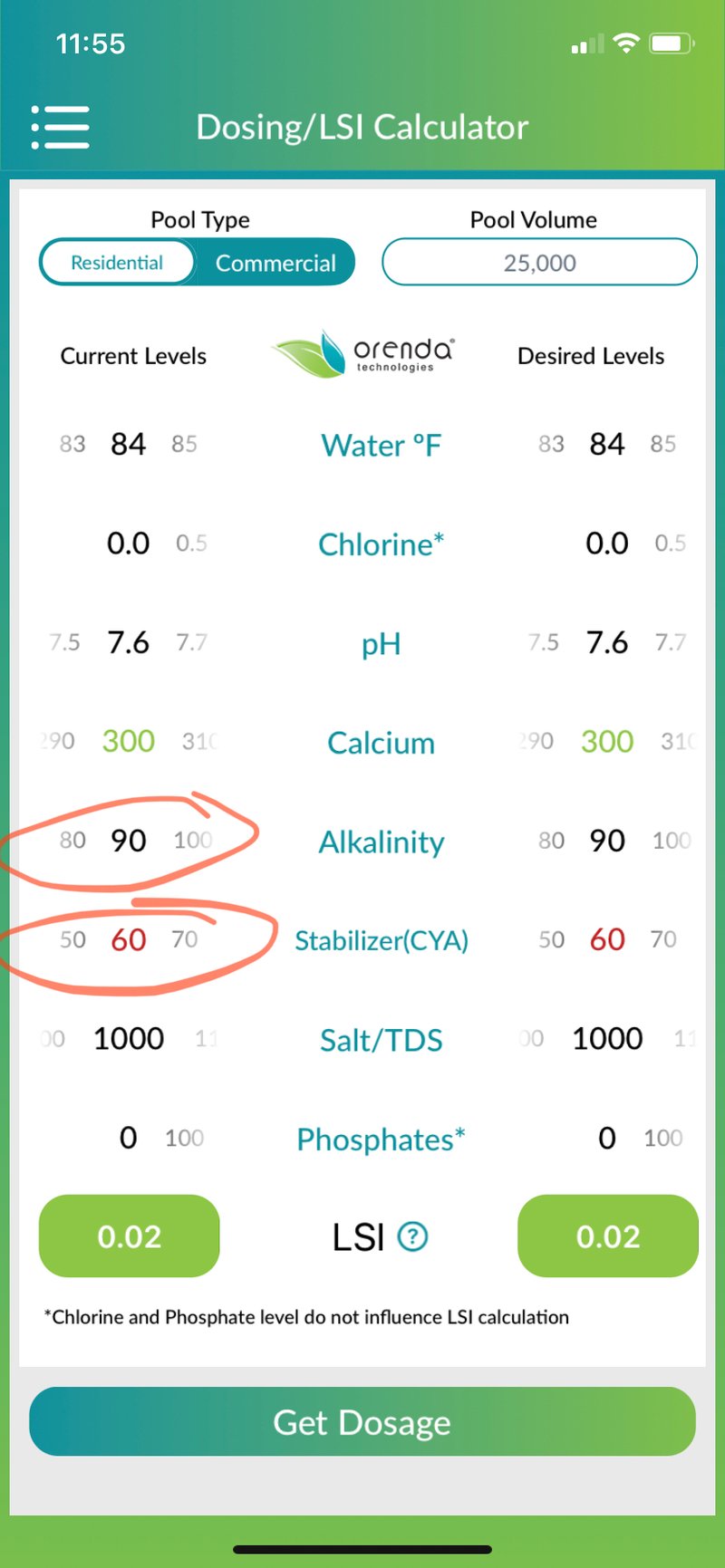Viewport: 725px width, 1568px height.
Task: Switch to the Commercial pool type
Action: click(277, 262)
